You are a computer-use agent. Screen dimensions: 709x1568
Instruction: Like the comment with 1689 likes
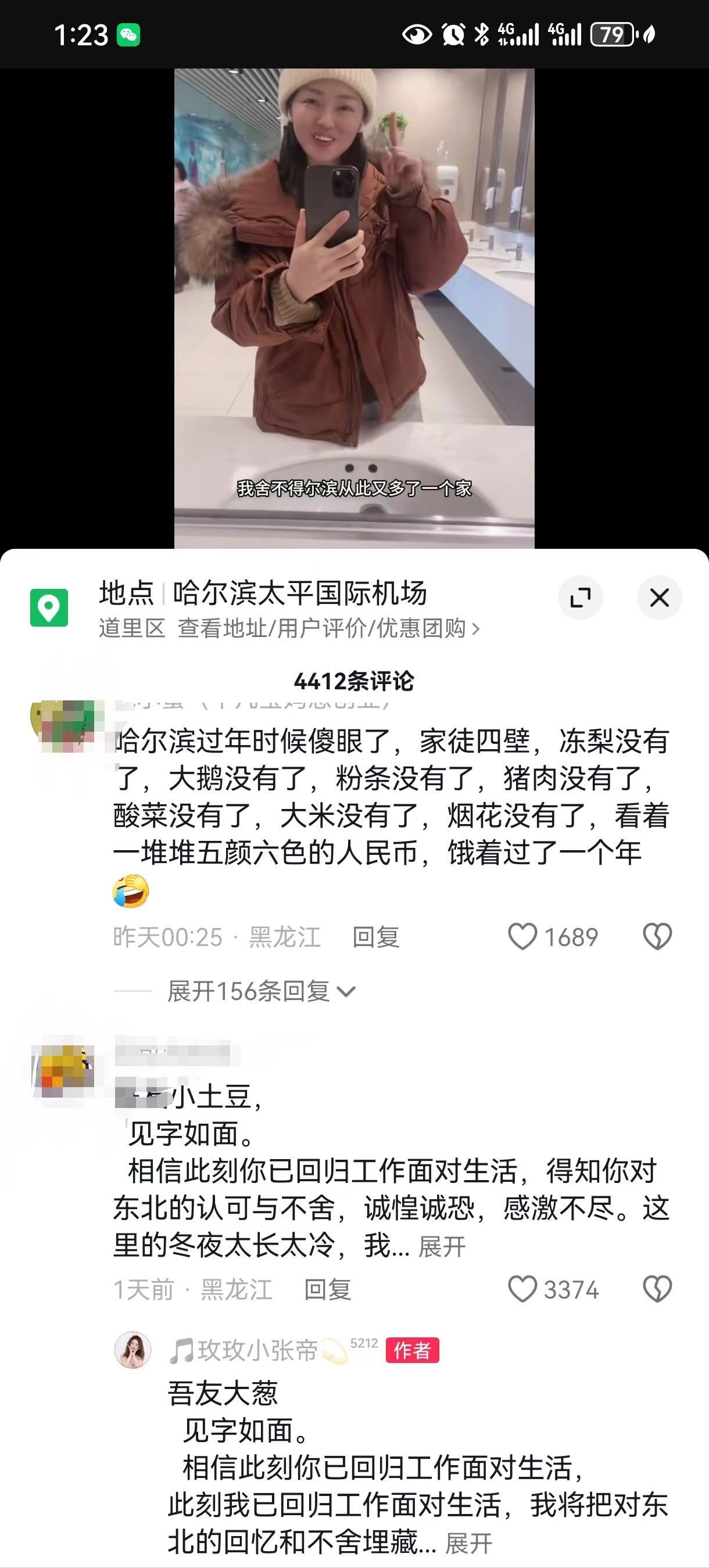click(x=522, y=937)
